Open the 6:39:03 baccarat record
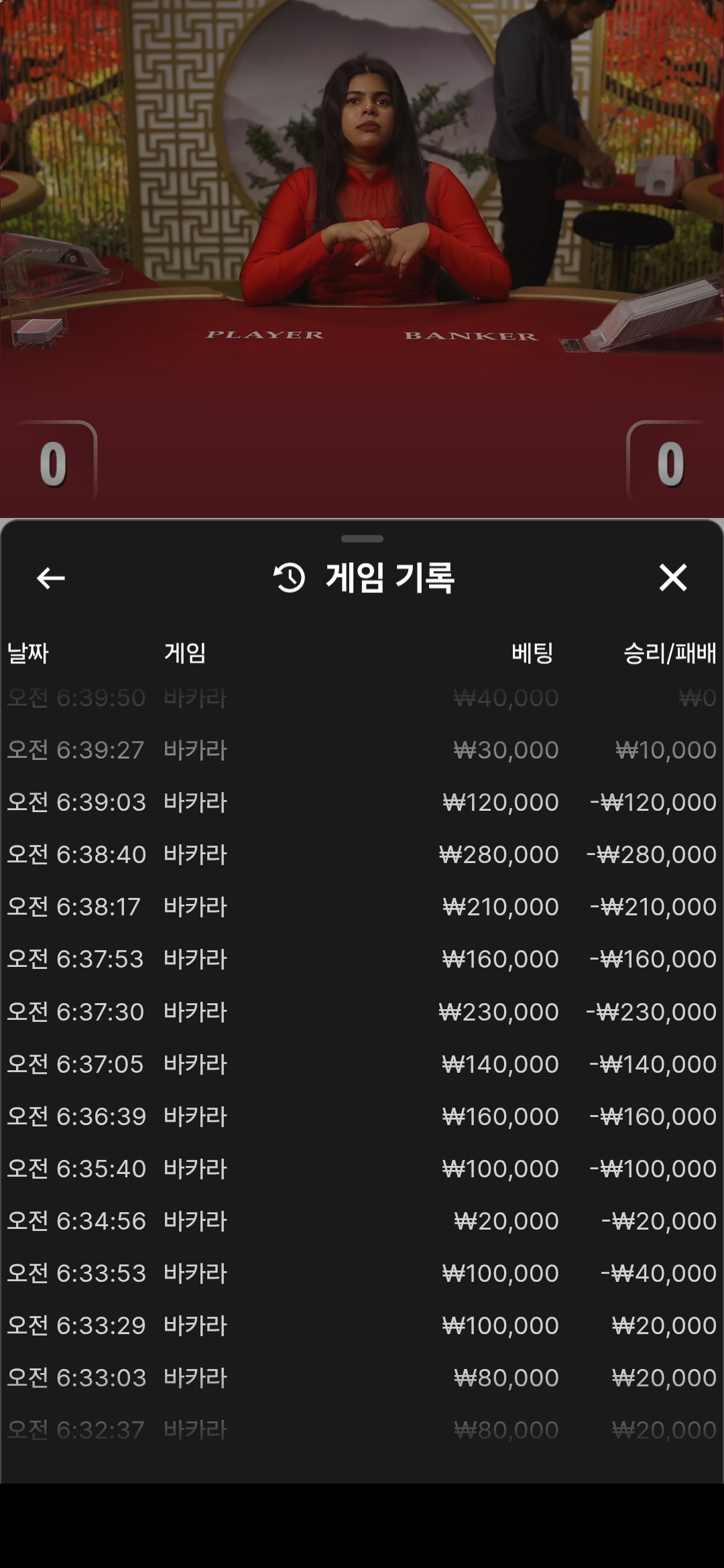 (362, 802)
